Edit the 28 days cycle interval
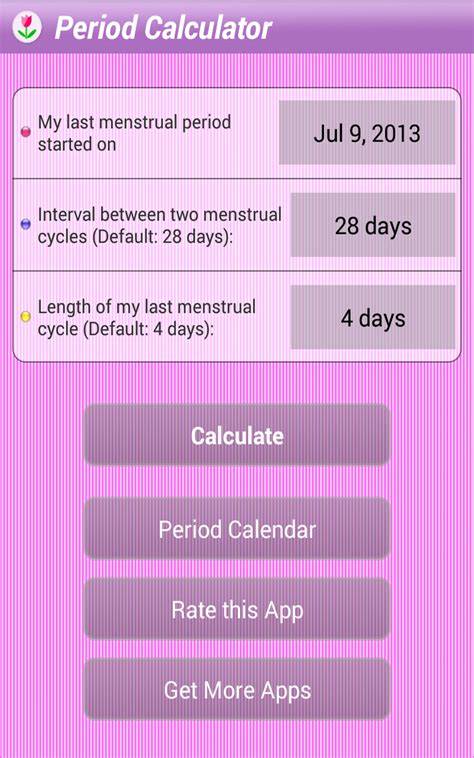474x758 pixels. click(373, 225)
